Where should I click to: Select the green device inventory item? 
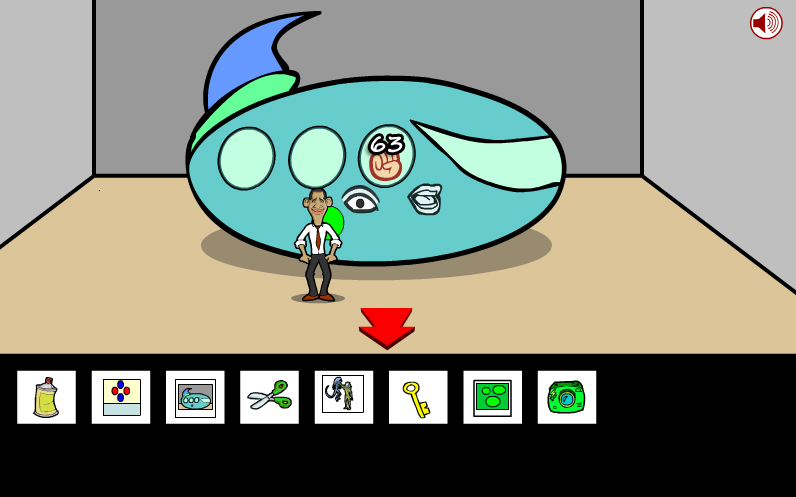click(566, 397)
